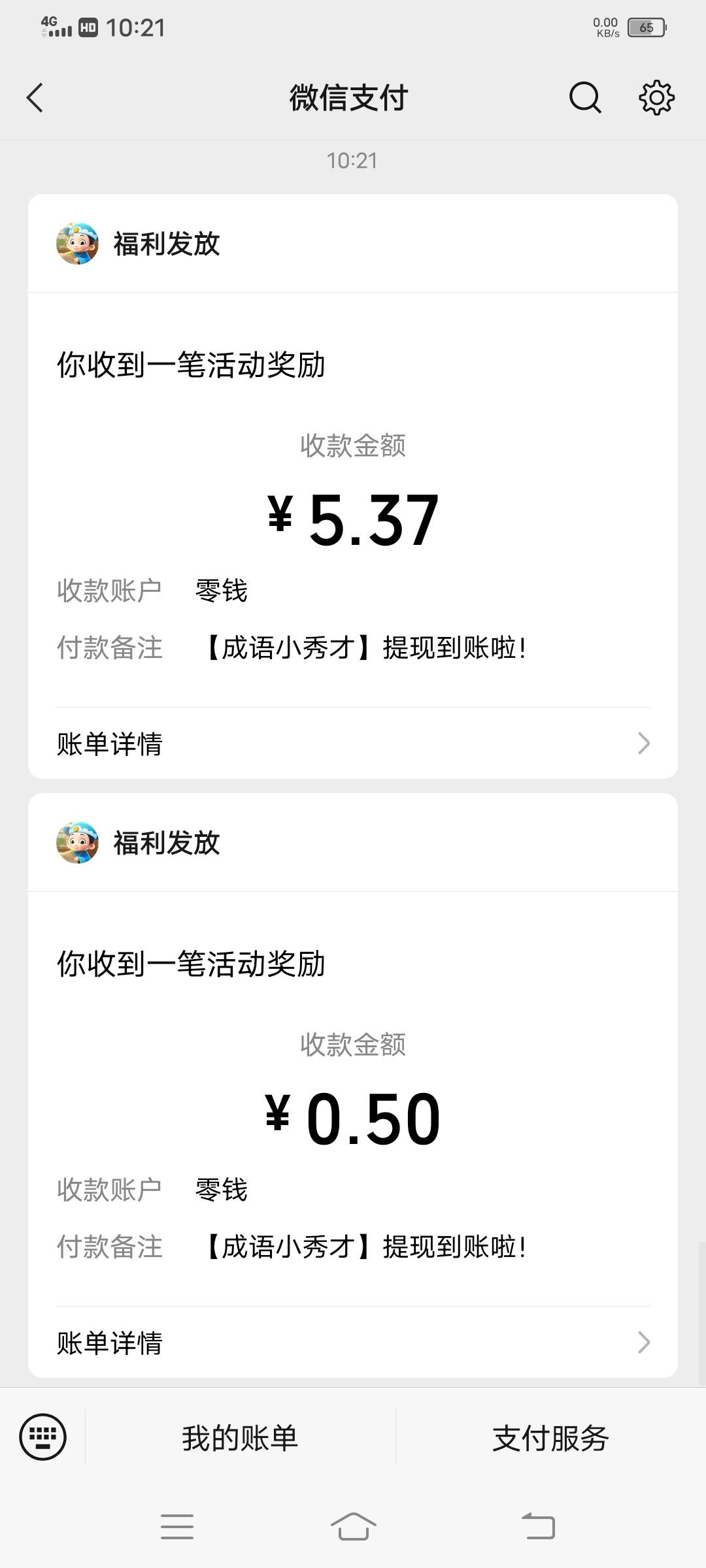This screenshot has width=706, height=1568.
Task: Go to the phone home screen
Action: coord(353,1527)
